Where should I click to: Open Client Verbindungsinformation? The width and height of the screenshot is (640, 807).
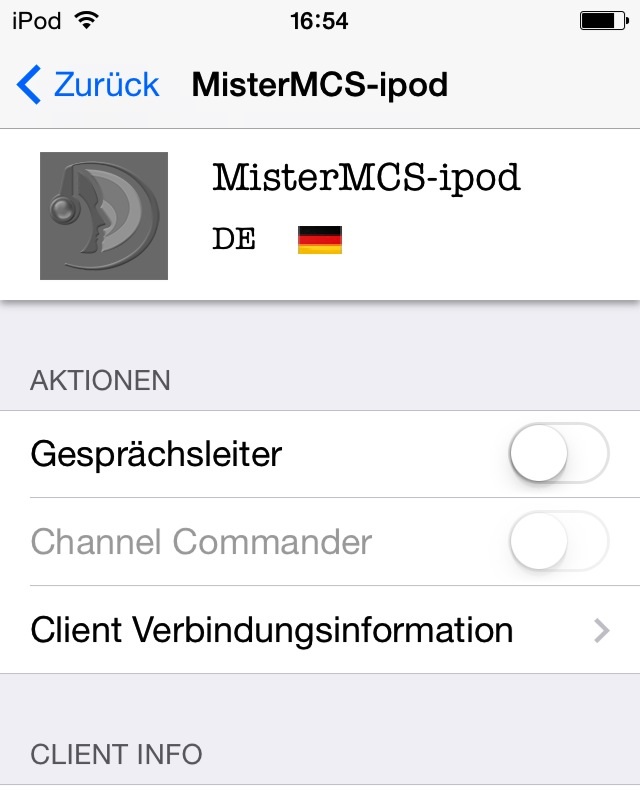click(320, 630)
